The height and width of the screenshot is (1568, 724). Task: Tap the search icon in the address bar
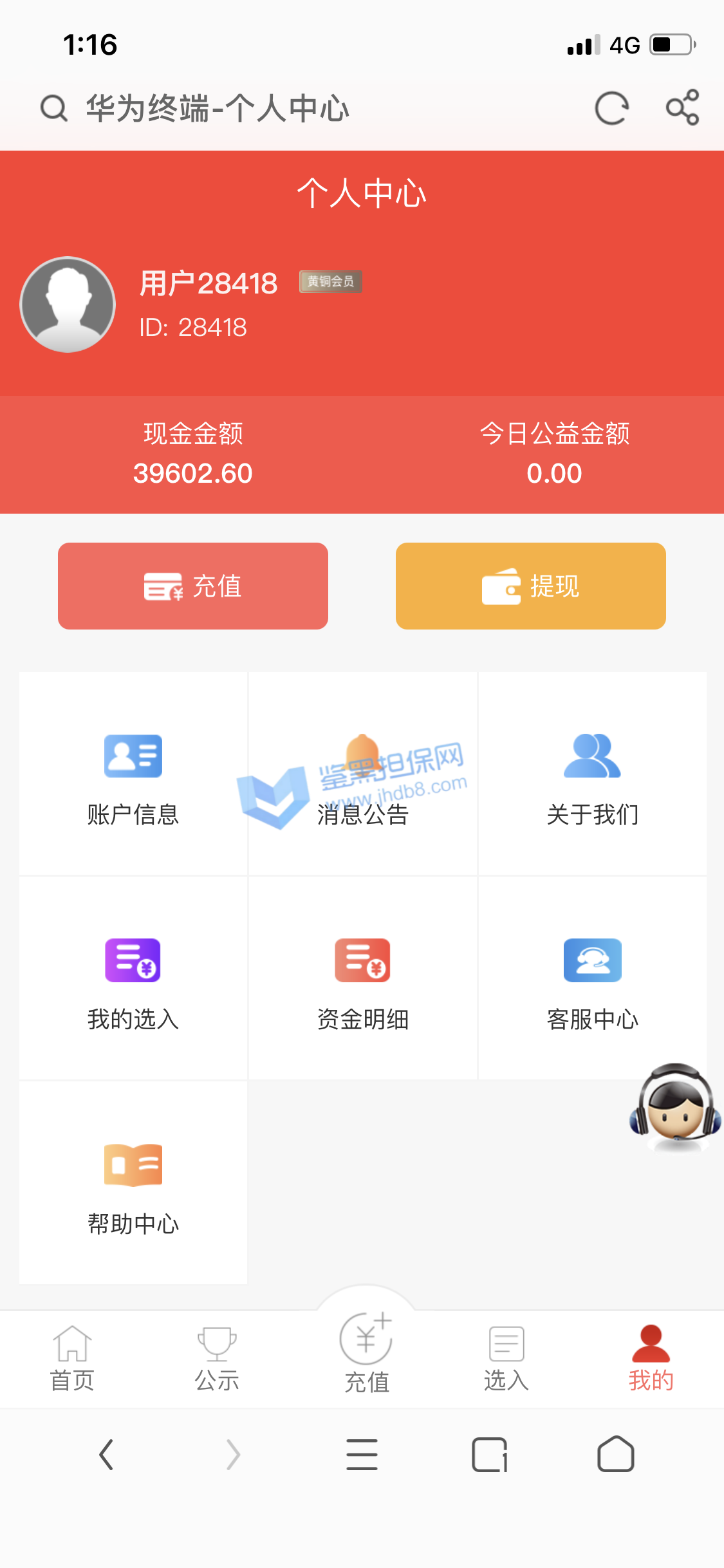point(54,108)
